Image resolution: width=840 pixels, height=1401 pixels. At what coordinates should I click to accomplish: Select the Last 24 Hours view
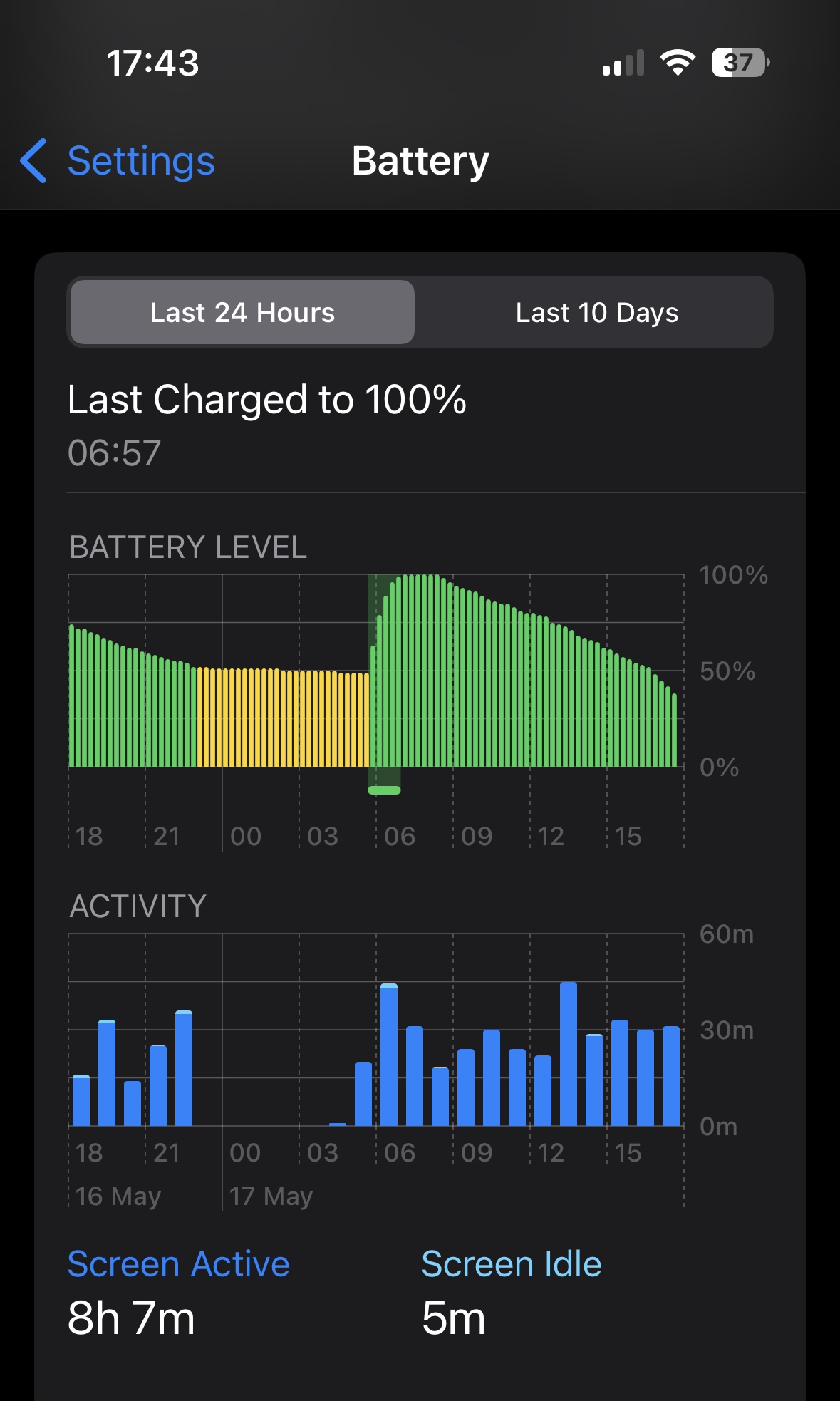[242, 313]
